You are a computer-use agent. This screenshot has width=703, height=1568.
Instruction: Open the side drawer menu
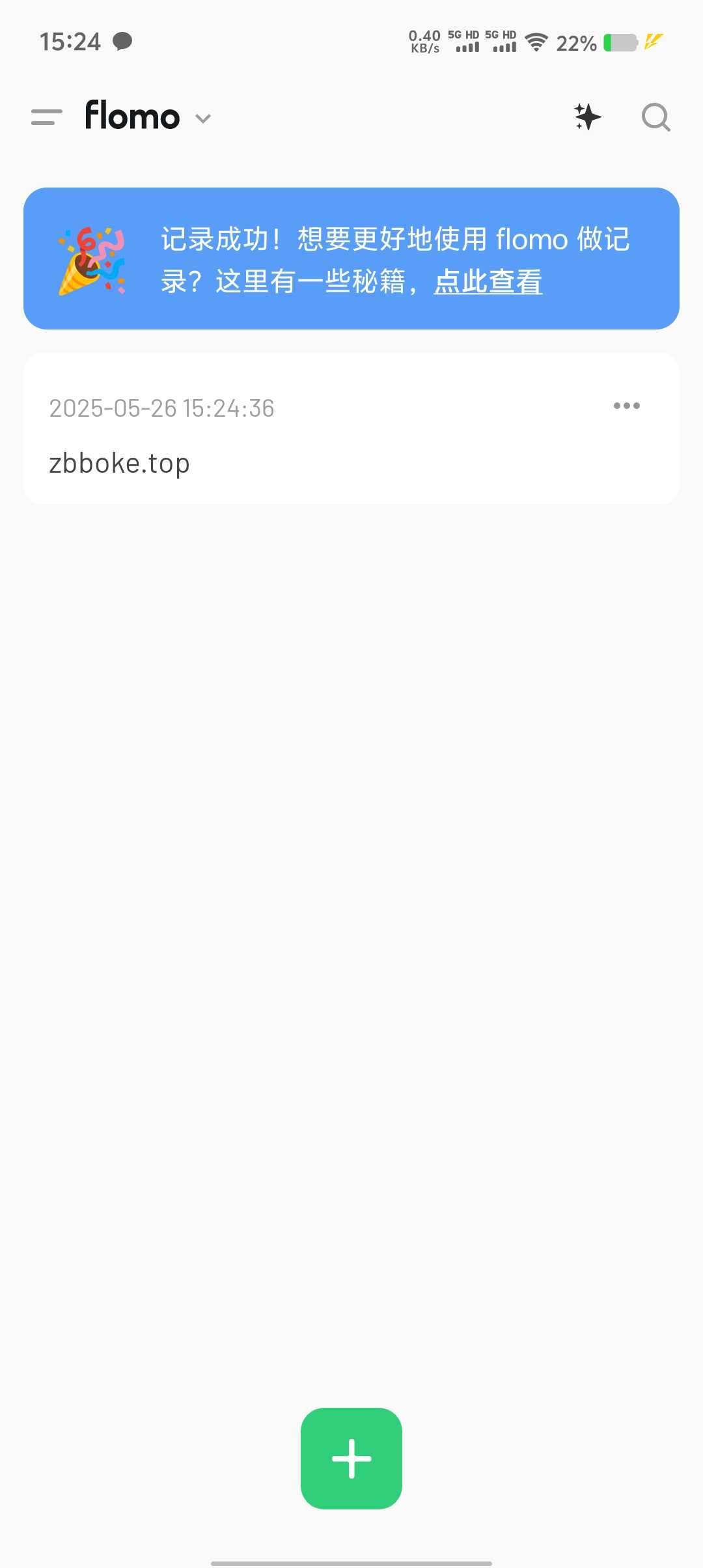coord(47,118)
